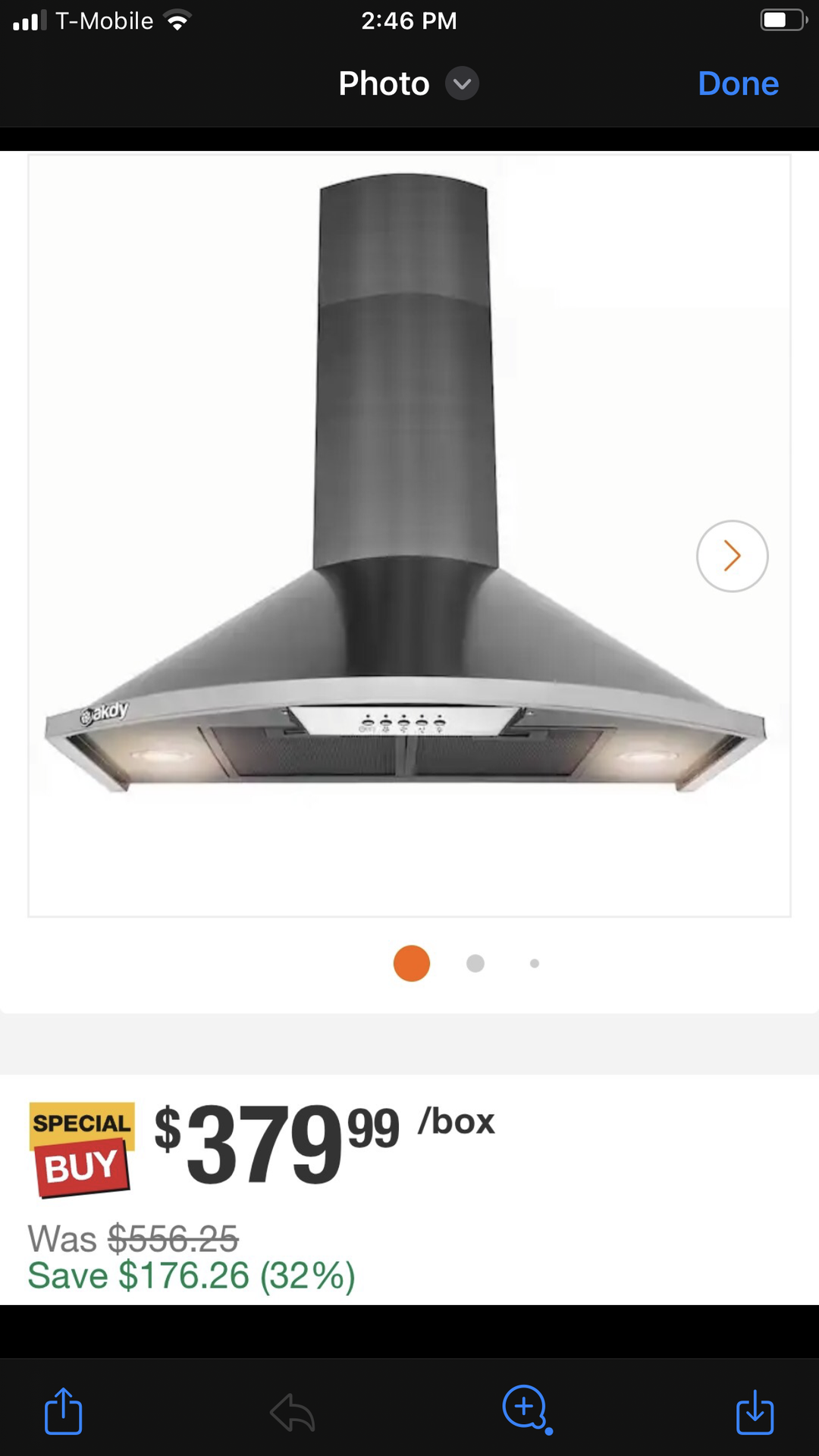The width and height of the screenshot is (819, 1456).
Task: Share this photo
Action: click(64, 1411)
